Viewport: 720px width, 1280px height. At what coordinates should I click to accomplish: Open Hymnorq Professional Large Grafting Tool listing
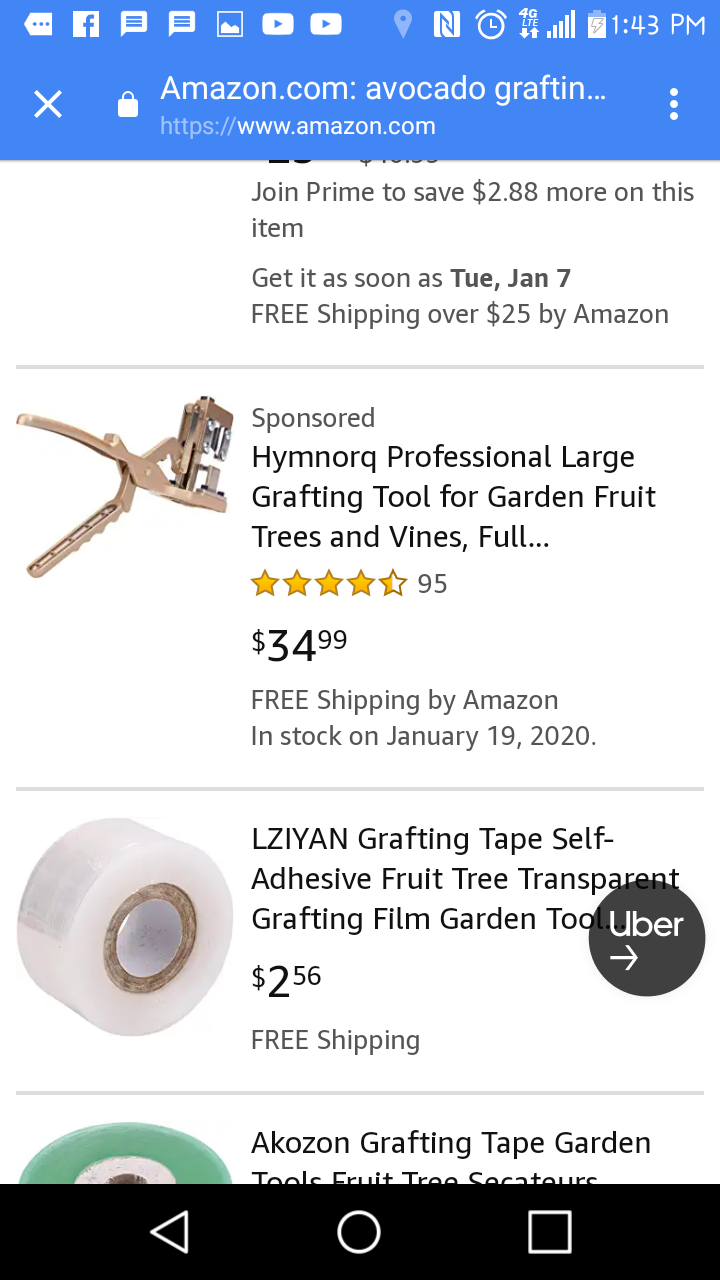click(x=453, y=497)
